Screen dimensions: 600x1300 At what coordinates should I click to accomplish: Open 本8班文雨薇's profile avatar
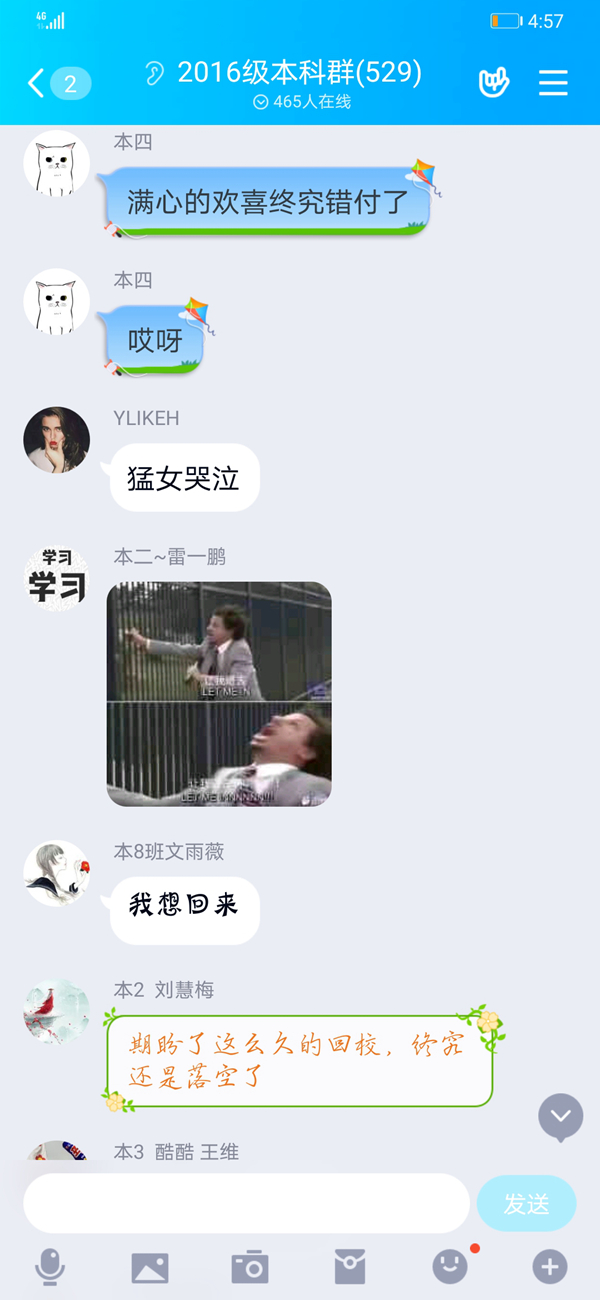(57, 873)
